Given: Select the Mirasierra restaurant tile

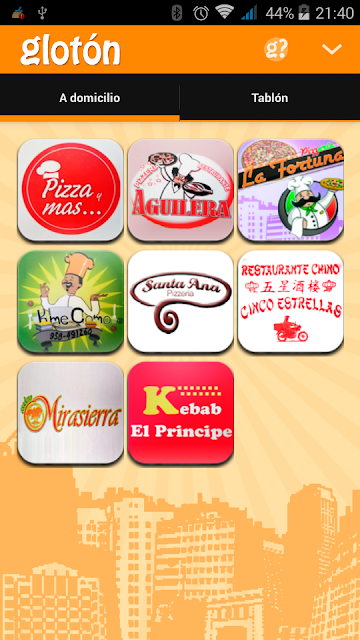Looking at the screenshot, I should [x=71, y=413].
